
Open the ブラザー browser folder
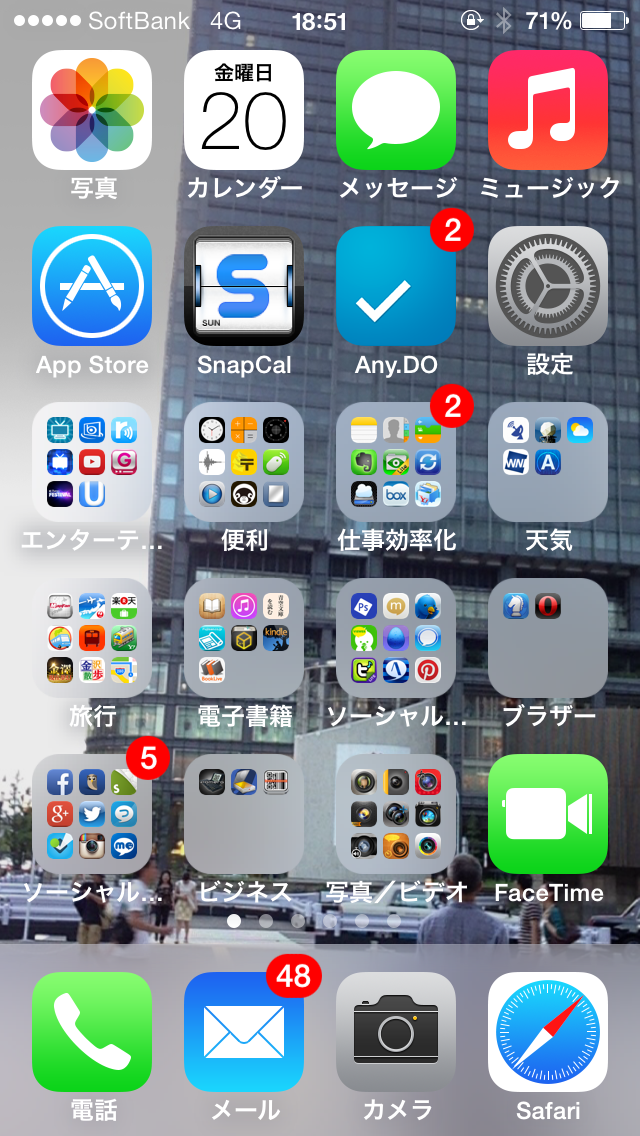(548, 638)
